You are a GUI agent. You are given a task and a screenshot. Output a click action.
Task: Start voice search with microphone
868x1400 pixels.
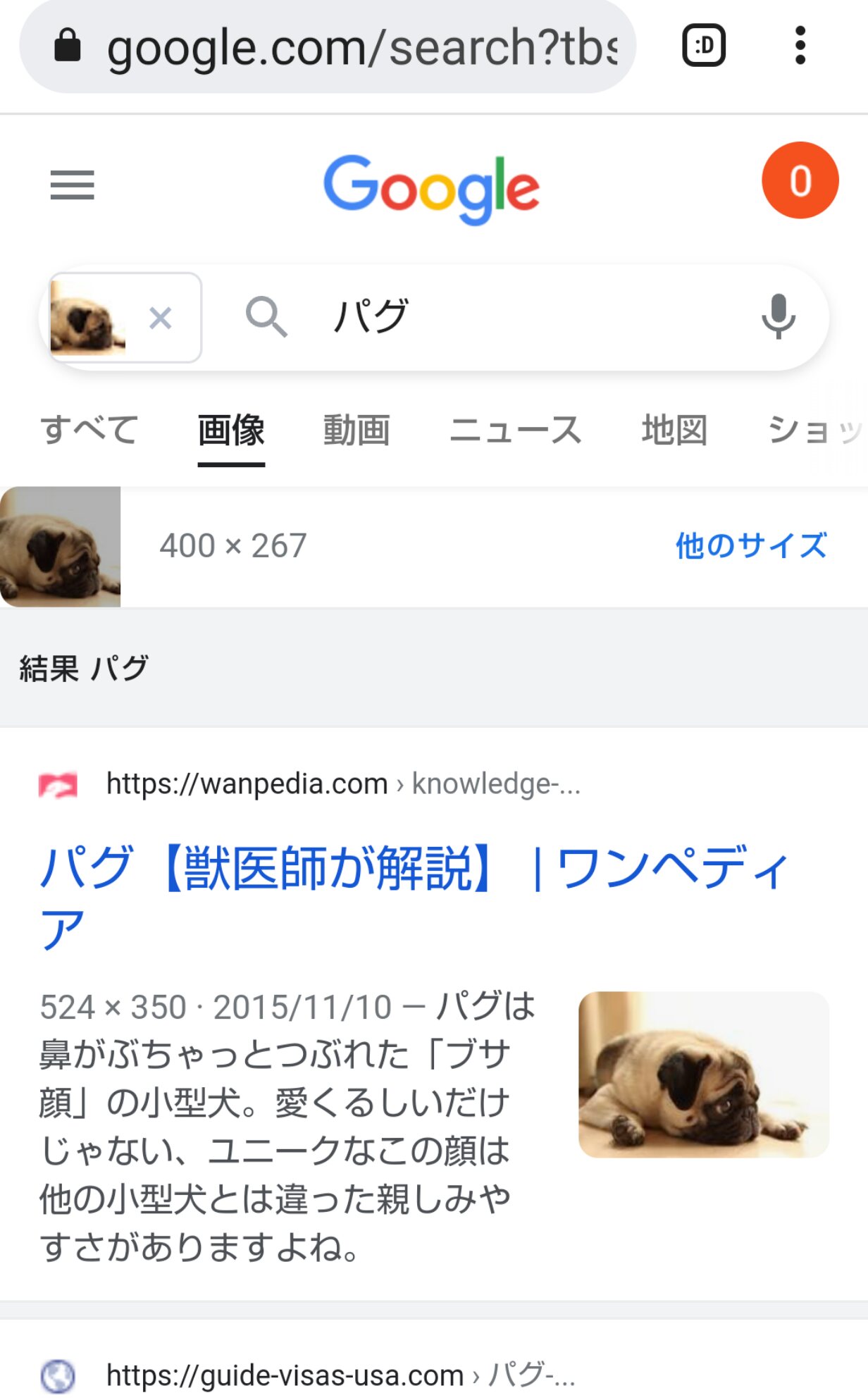[x=778, y=317]
